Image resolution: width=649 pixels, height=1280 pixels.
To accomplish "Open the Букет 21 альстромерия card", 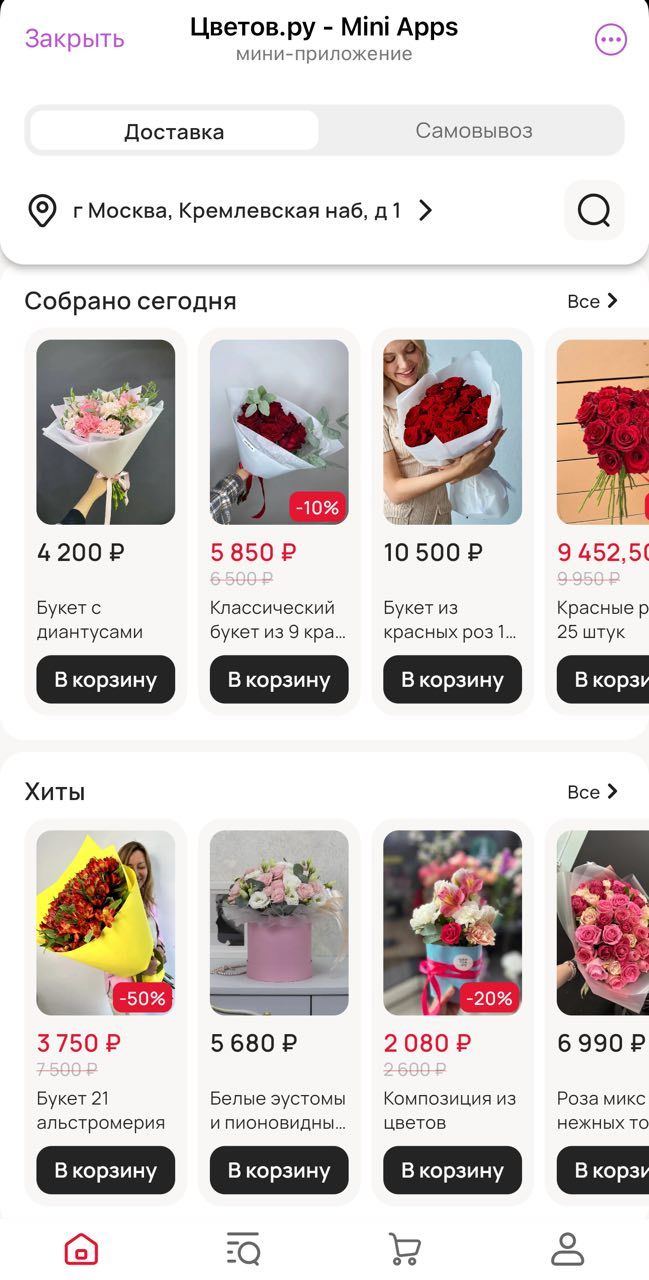I will click(x=106, y=923).
